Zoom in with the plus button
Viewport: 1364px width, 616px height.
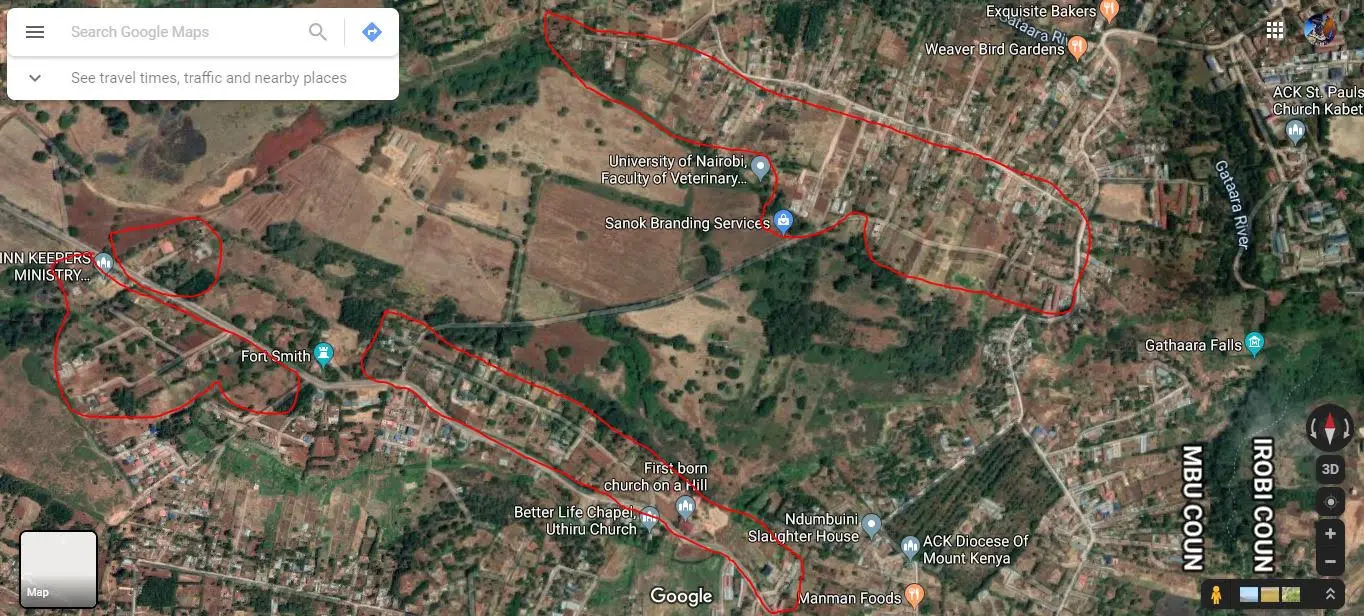(x=1330, y=533)
